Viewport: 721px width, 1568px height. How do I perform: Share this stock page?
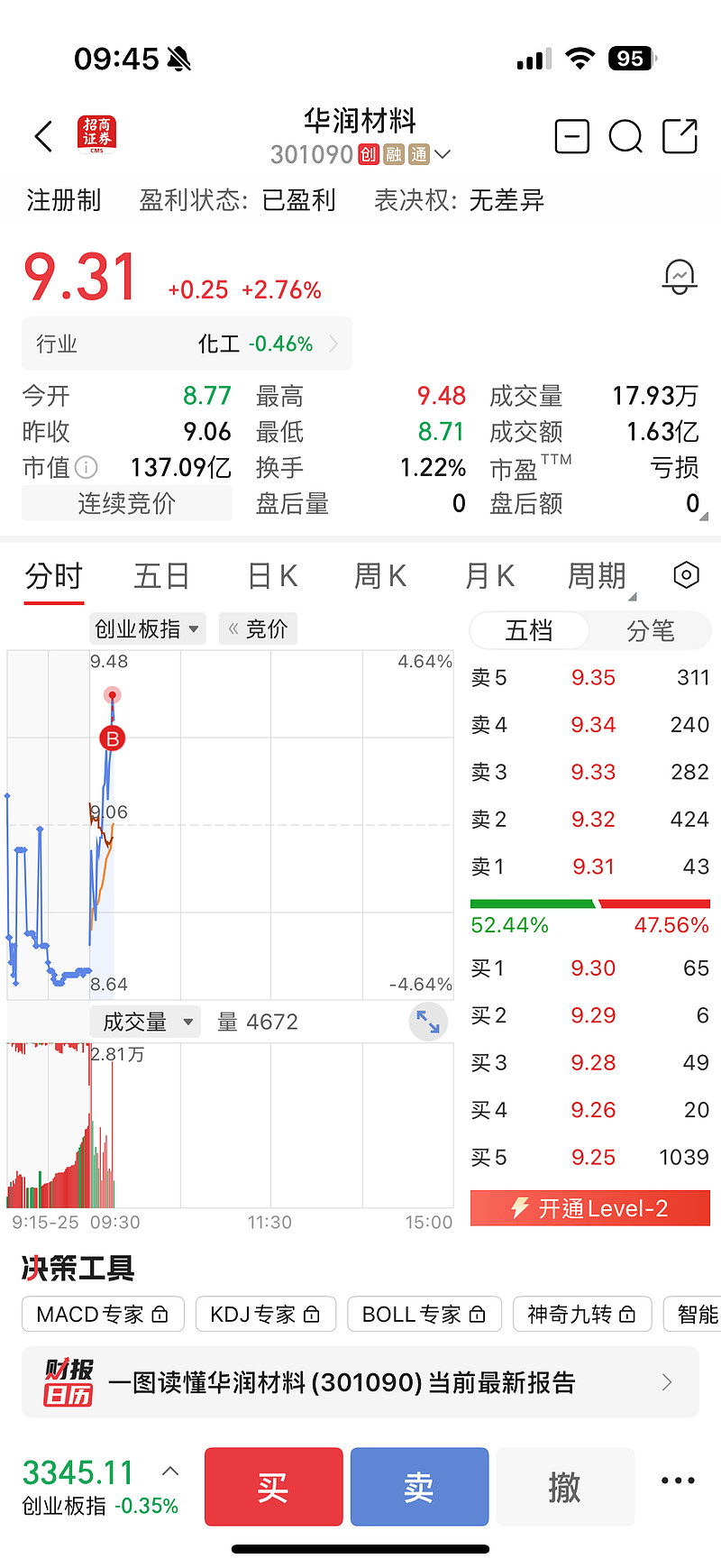click(x=680, y=137)
